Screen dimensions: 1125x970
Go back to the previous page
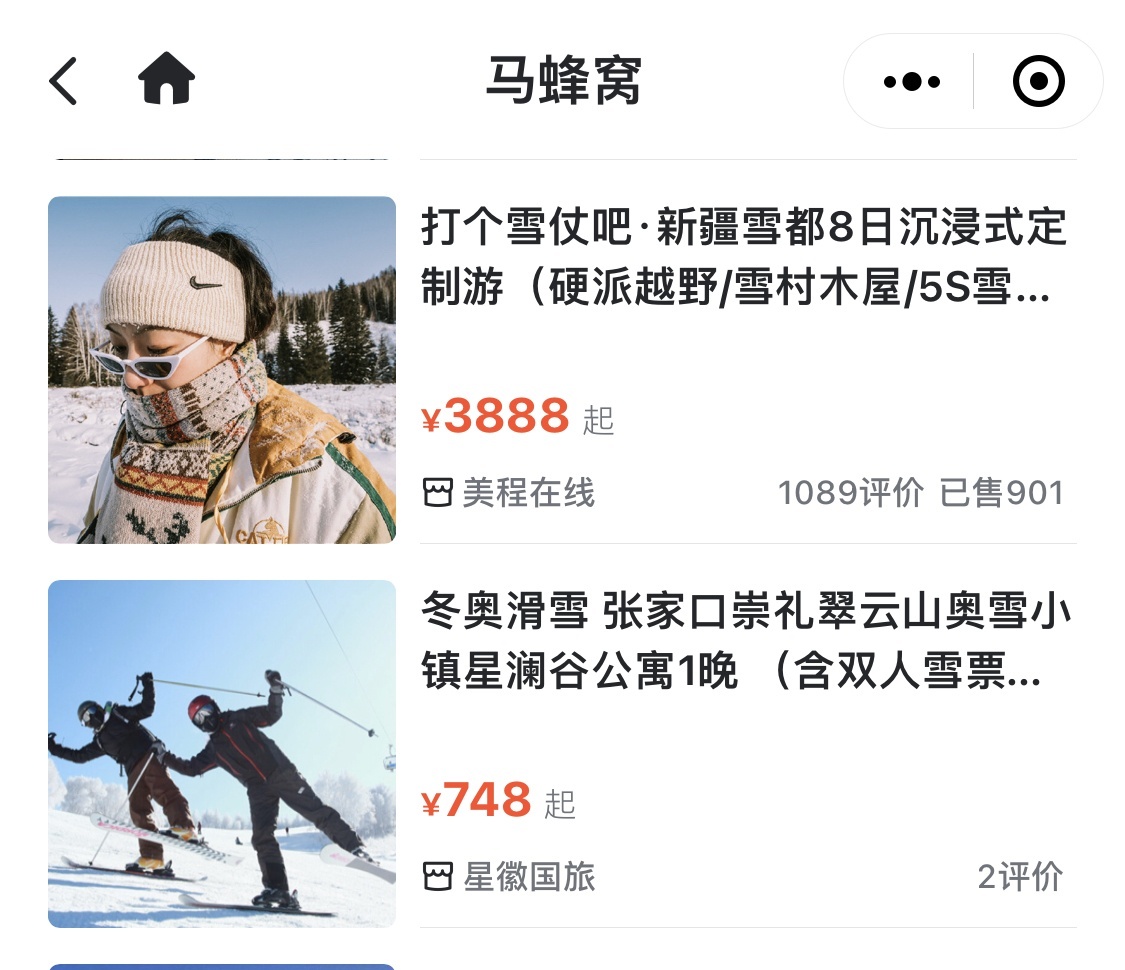click(63, 81)
